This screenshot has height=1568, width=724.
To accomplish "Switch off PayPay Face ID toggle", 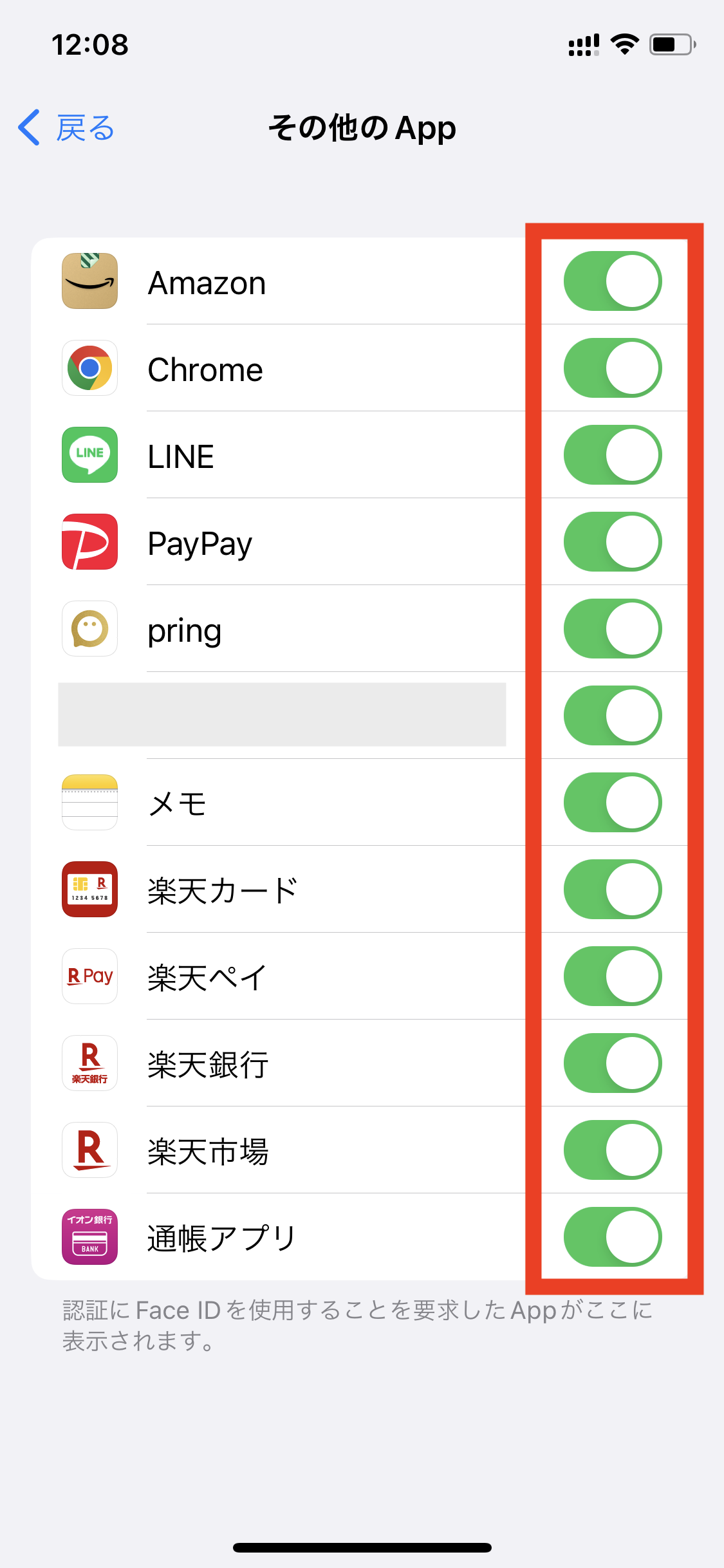I will coord(613,542).
